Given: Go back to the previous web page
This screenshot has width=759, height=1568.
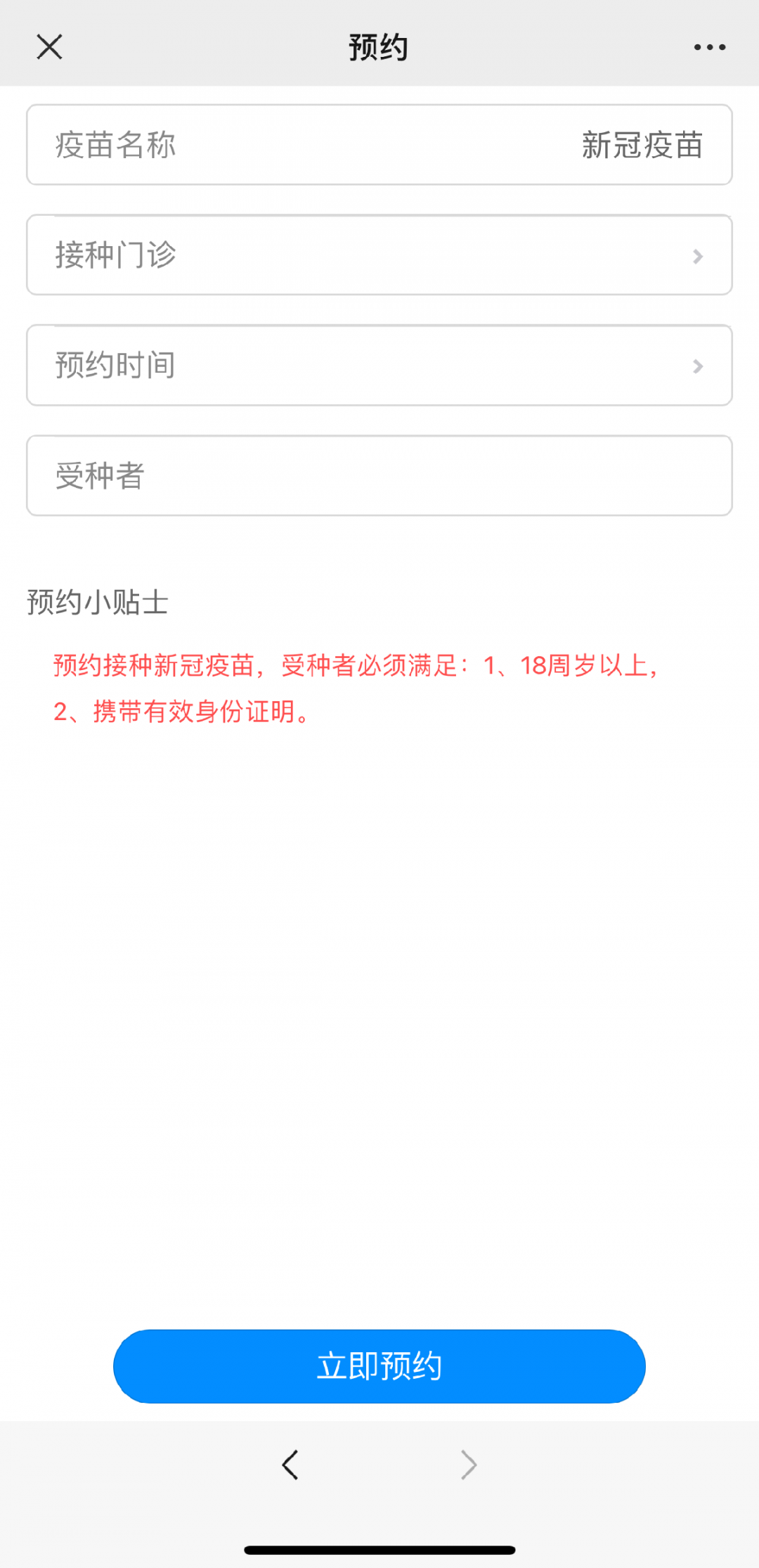Looking at the screenshot, I should point(290,1465).
